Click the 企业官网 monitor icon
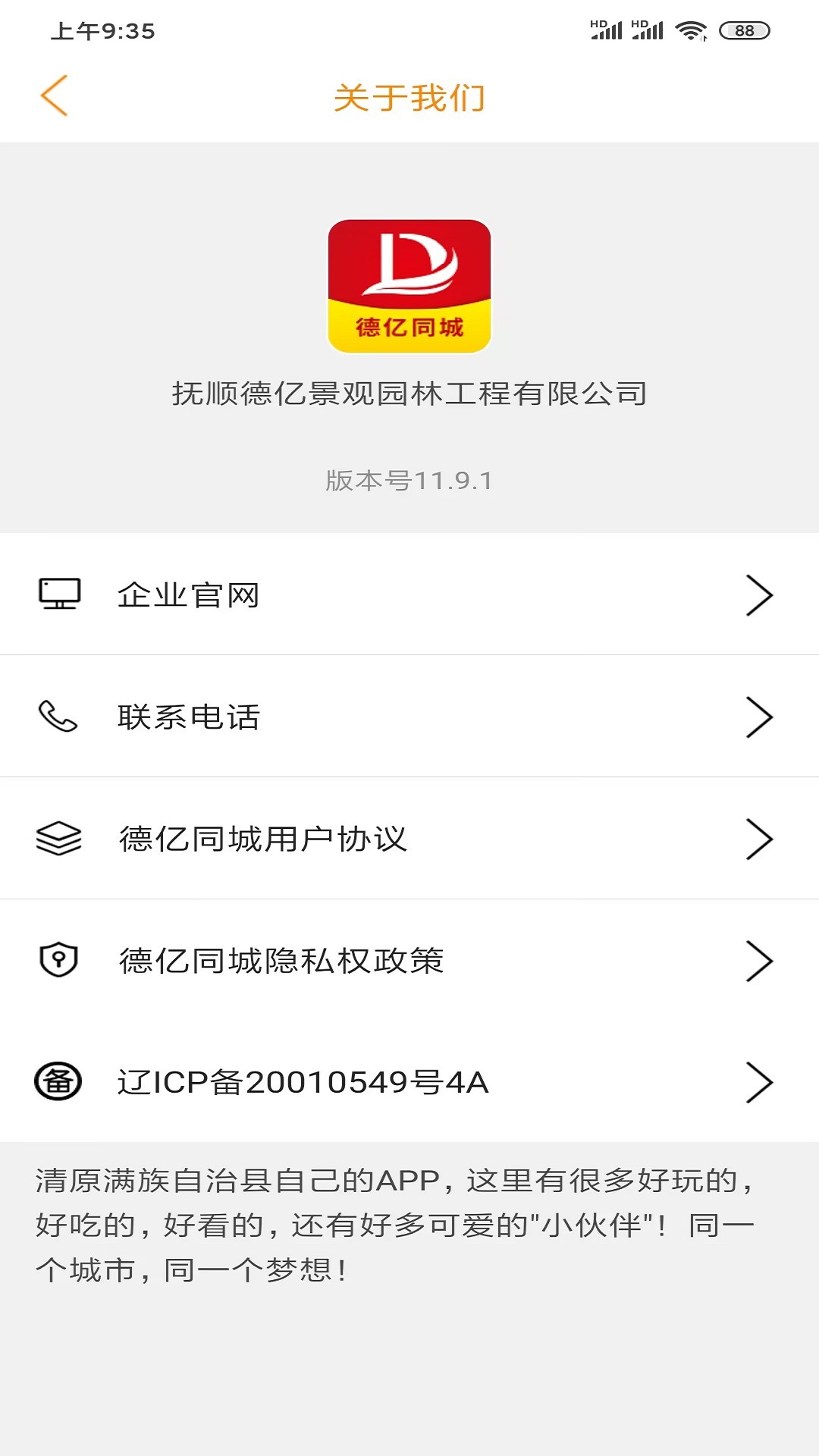 click(60, 595)
